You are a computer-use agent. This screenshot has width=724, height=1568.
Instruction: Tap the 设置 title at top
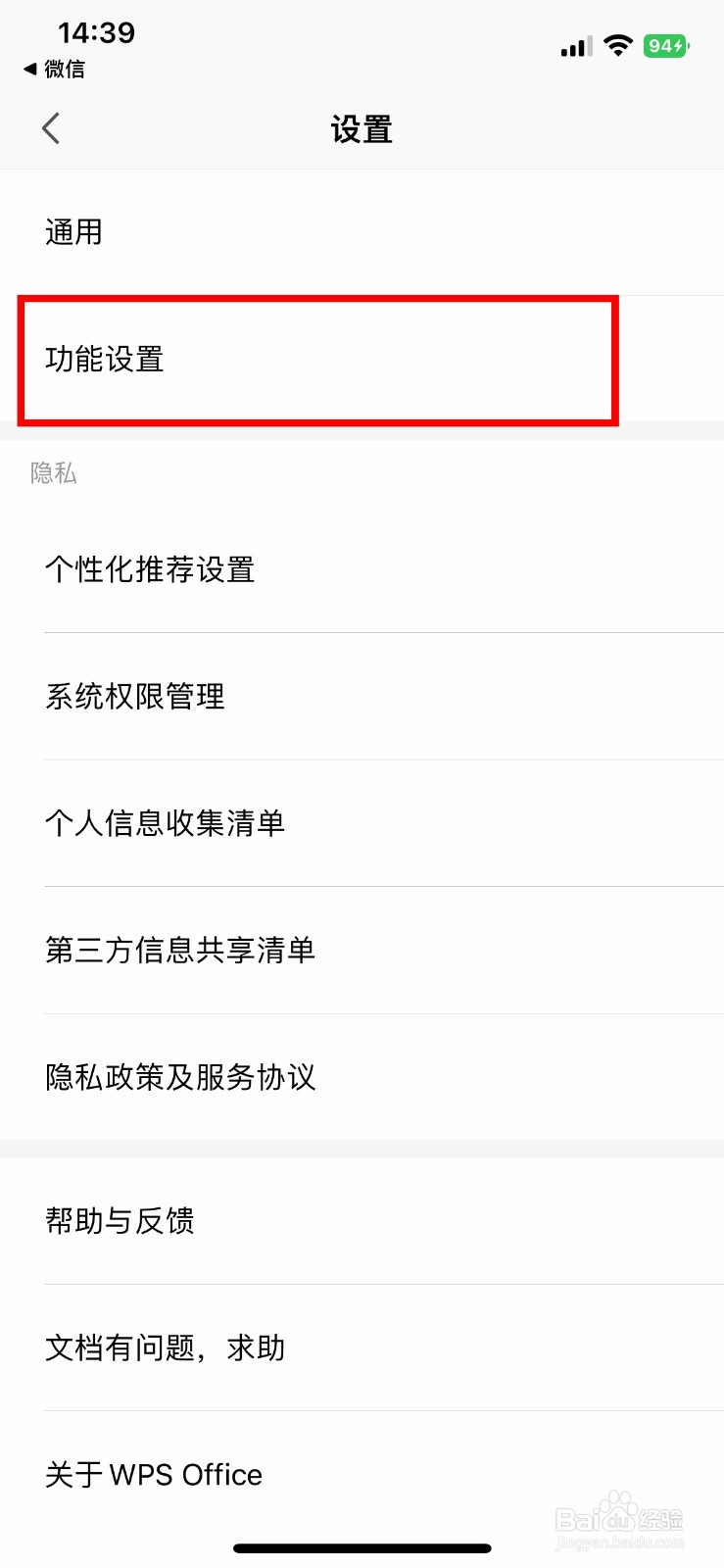click(x=362, y=128)
